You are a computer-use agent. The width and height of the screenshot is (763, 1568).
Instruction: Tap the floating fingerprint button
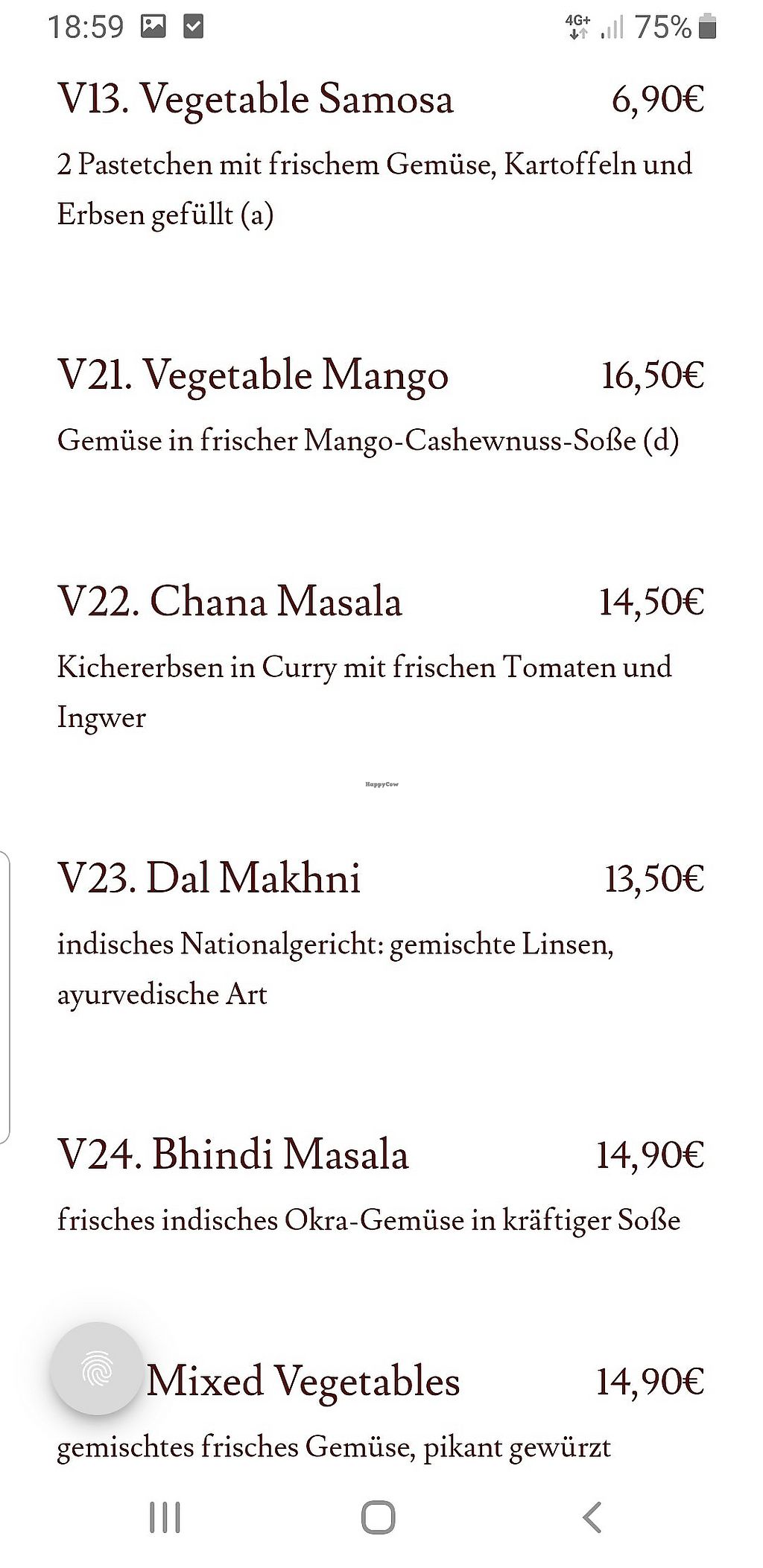point(97,1368)
